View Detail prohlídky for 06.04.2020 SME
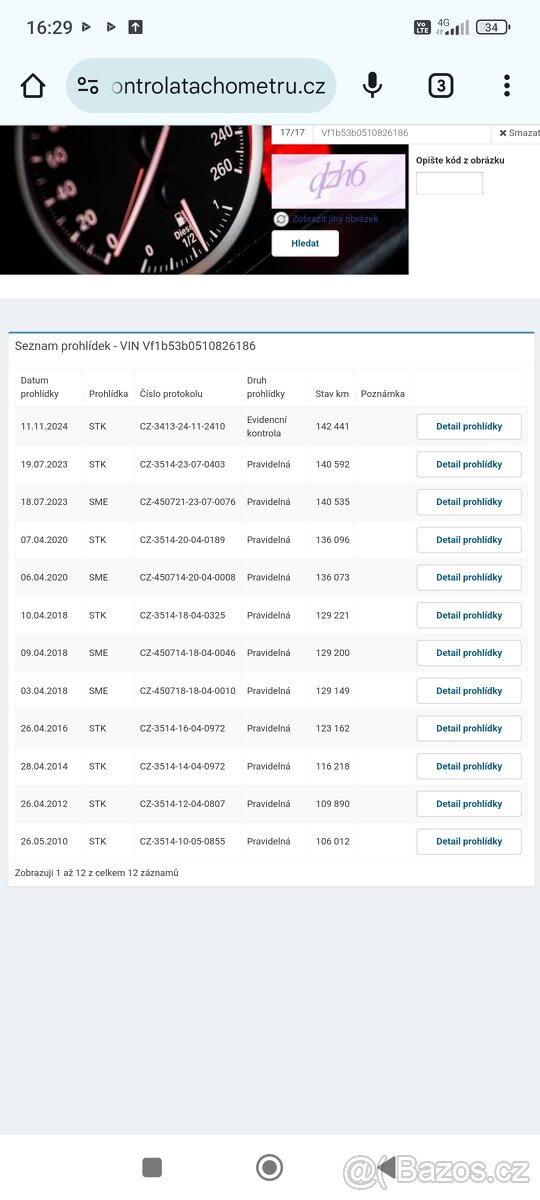The image size is (540, 1200). click(x=469, y=577)
